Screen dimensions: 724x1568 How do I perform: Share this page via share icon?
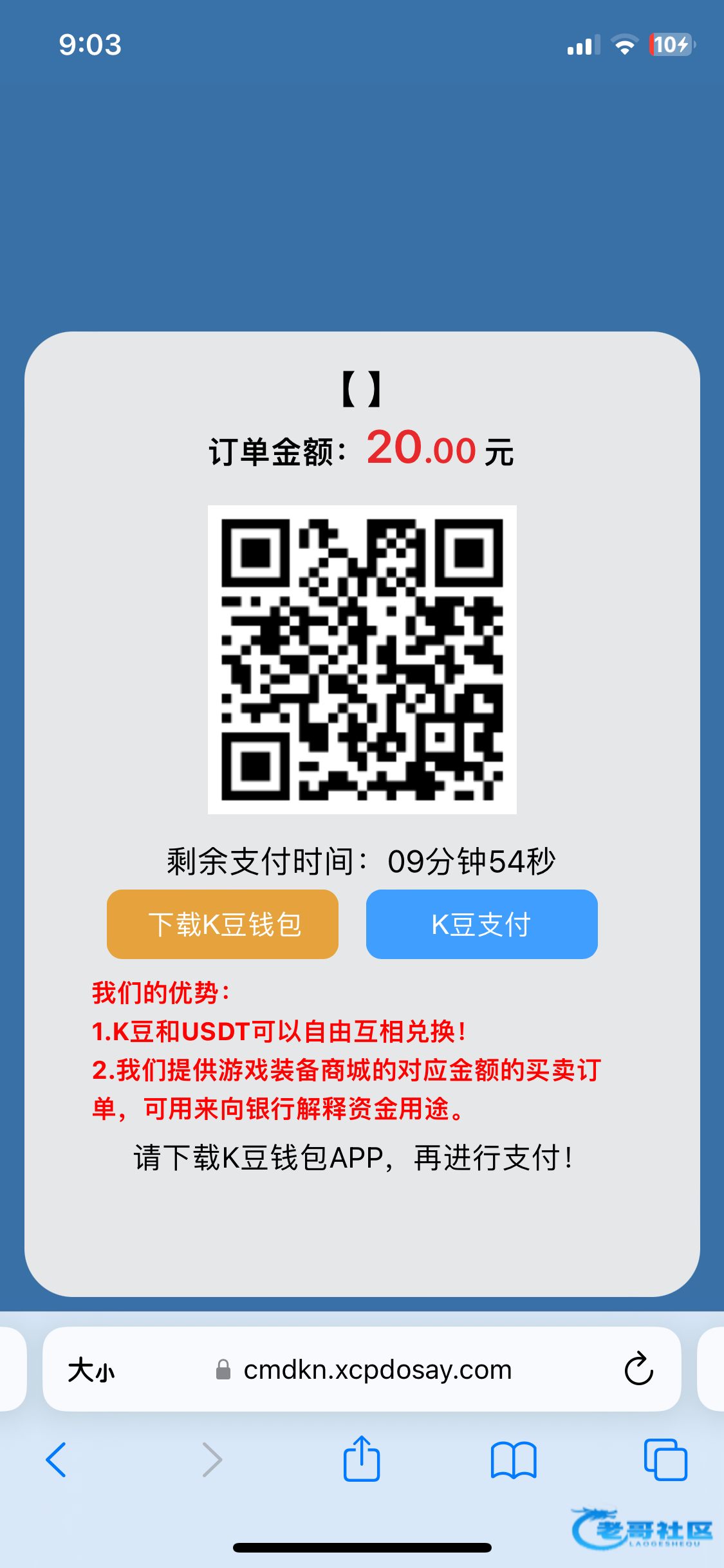click(x=362, y=1459)
